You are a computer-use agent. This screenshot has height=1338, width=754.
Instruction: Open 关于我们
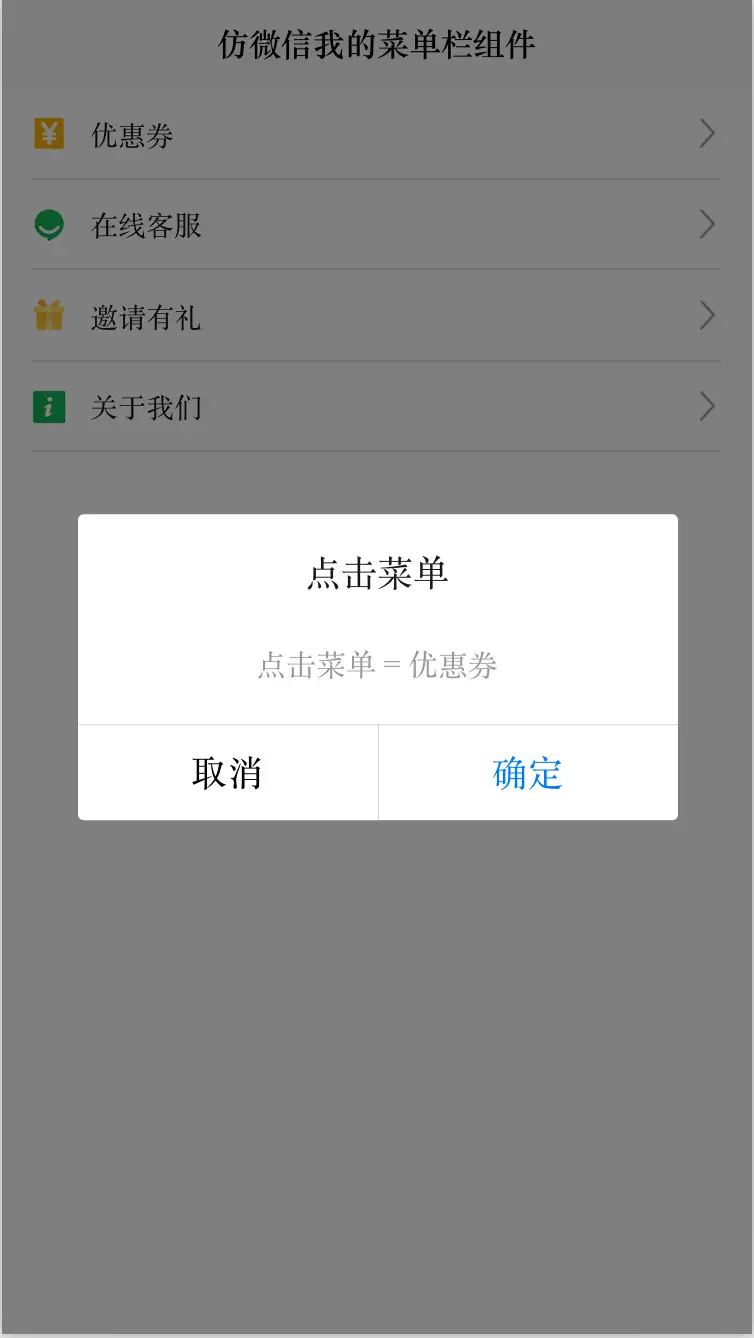point(376,407)
